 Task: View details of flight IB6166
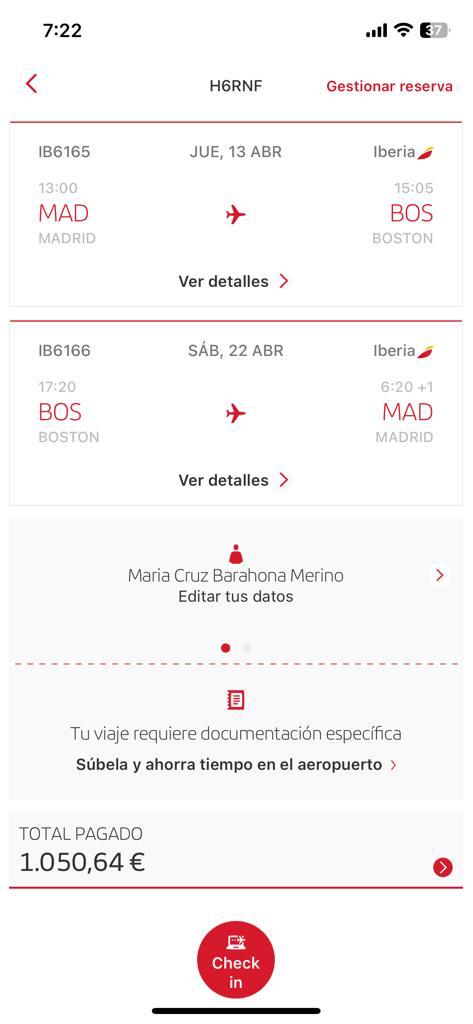tap(233, 480)
